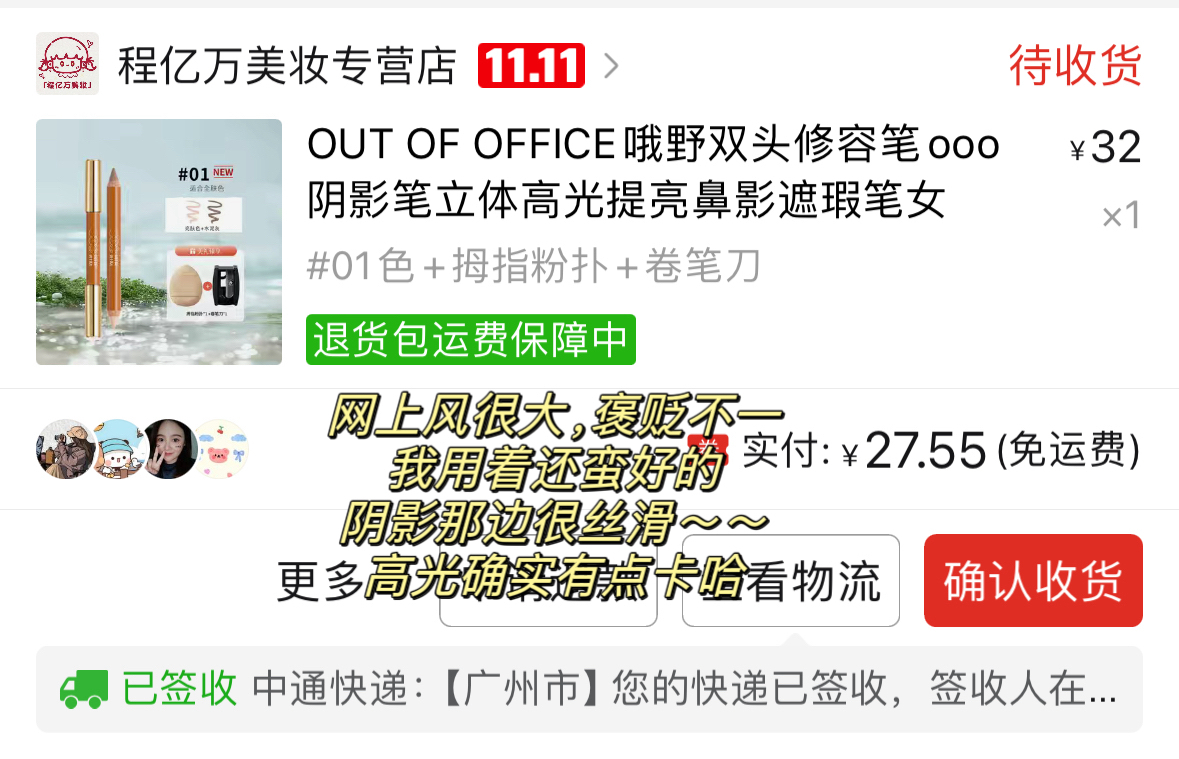Open the 已签收 中通快递 delivery status

588,689
